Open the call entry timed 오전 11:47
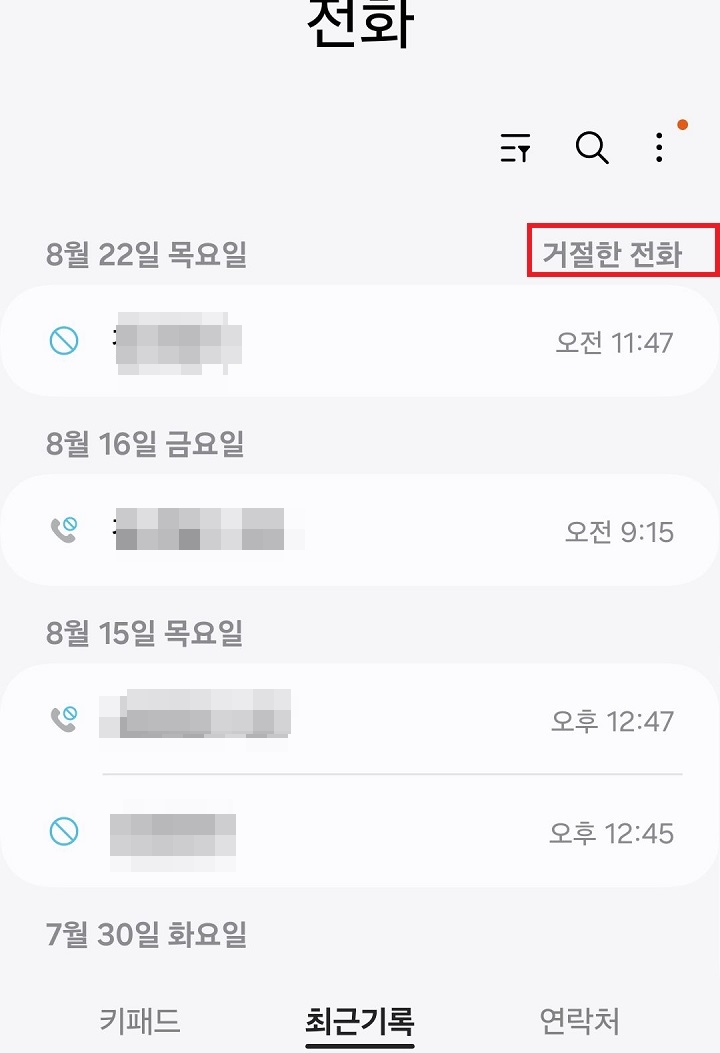The image size is (720, 1053). click(x=360, y=340)
